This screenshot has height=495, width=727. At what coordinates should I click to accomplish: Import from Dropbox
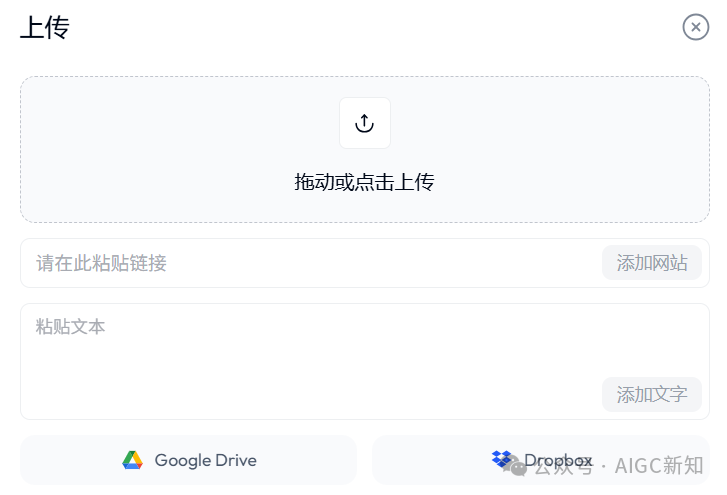tap(541, 460)
